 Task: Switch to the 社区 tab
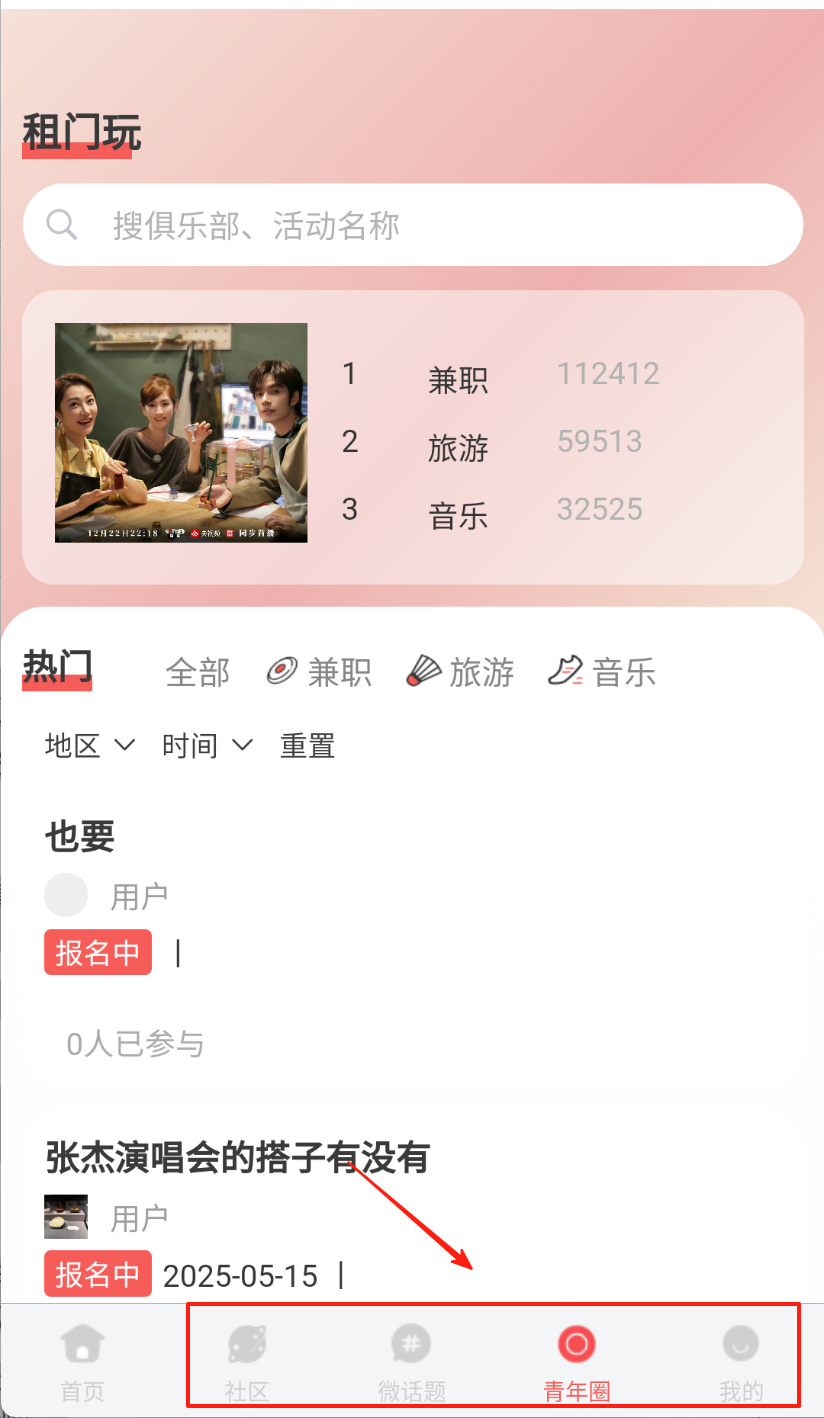247,1361
